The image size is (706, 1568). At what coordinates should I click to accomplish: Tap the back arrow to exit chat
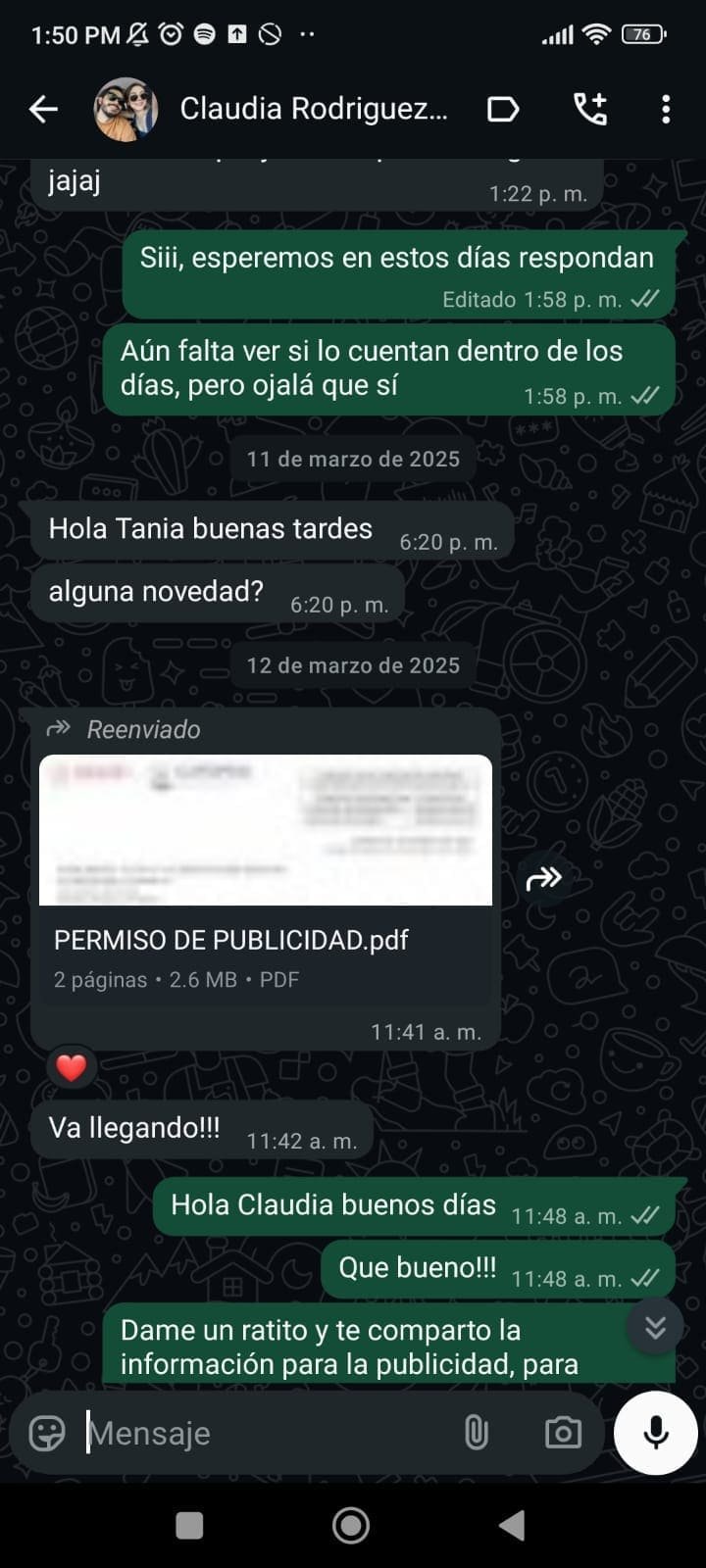pyautogui.click(x=42, y=109)
